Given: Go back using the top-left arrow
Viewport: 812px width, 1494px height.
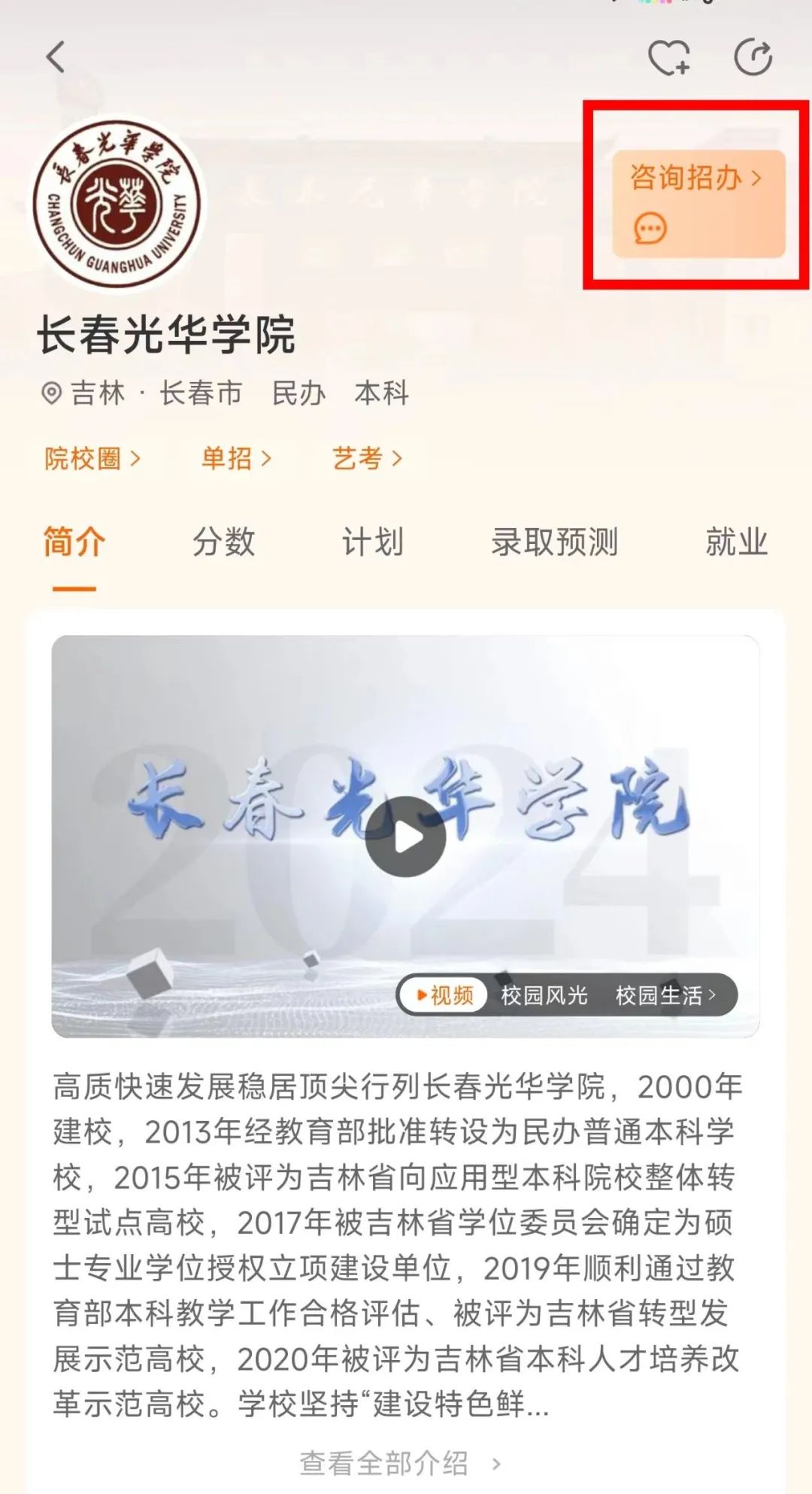Looking at the screenshot, I should point(56,57).
